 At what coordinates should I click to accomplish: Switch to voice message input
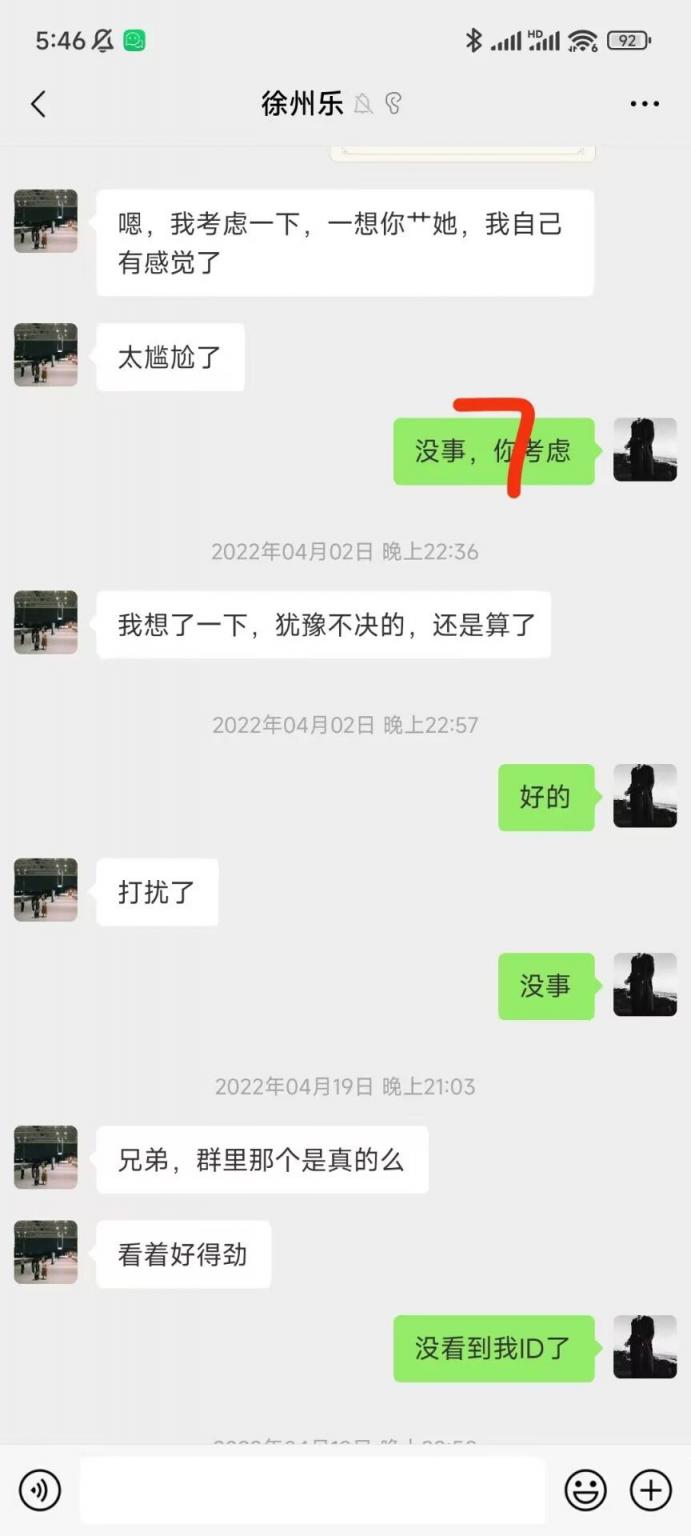[x=40, y=1490]
